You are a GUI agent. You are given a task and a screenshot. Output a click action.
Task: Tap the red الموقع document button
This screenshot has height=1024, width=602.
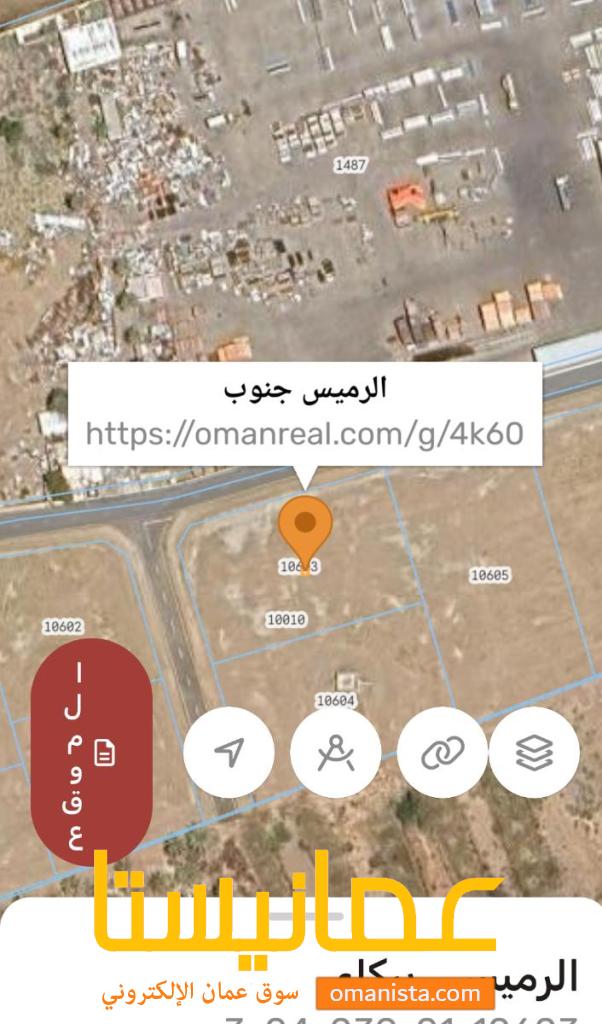point(91,752)
